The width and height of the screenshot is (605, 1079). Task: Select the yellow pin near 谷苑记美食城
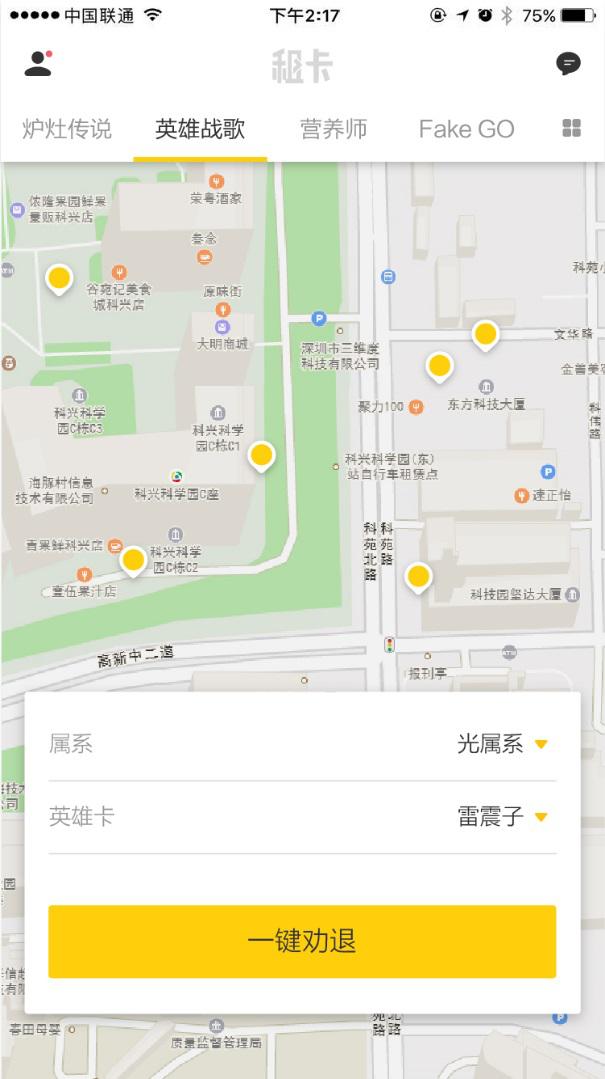coord(59,278)
